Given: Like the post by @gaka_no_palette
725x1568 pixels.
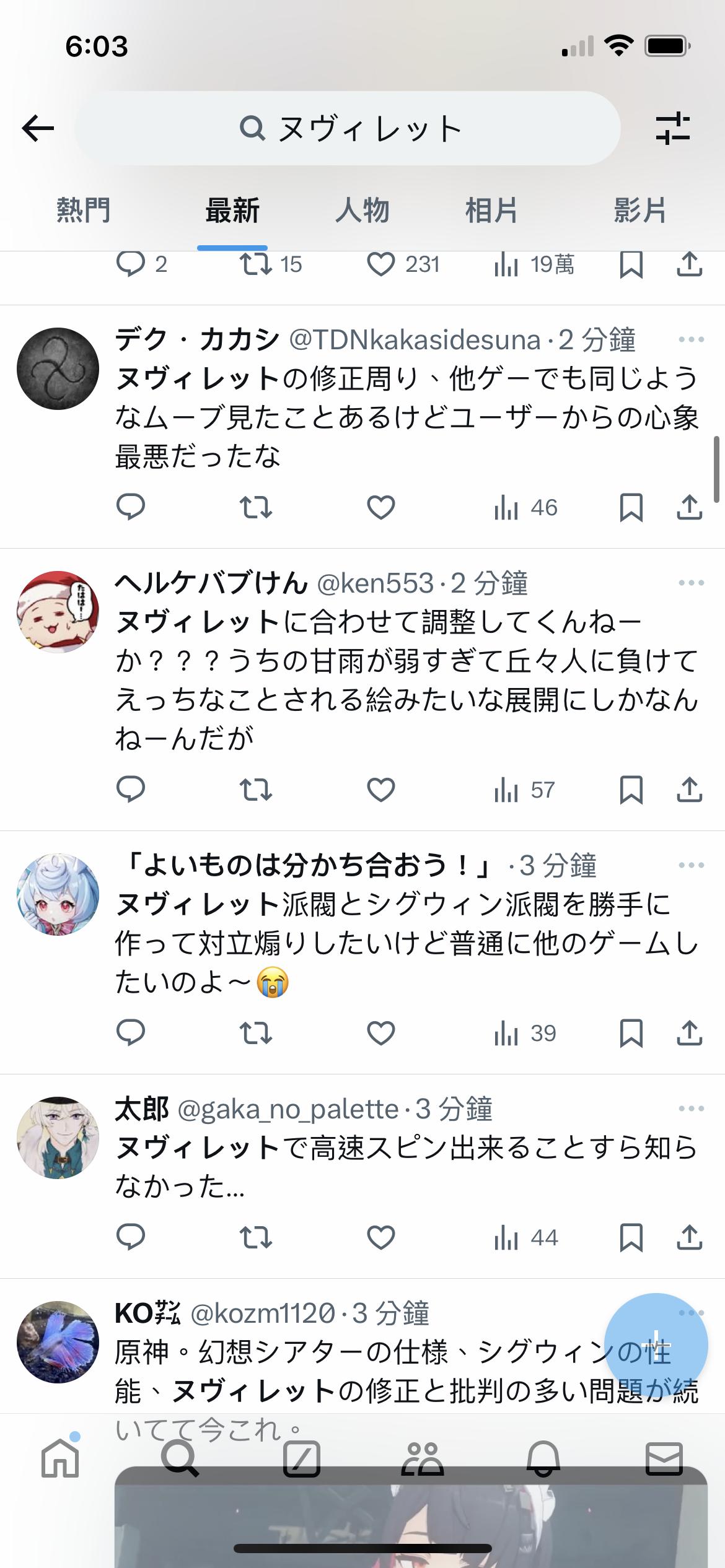Looking at the screenshot, I should (x=380, y=1237).
